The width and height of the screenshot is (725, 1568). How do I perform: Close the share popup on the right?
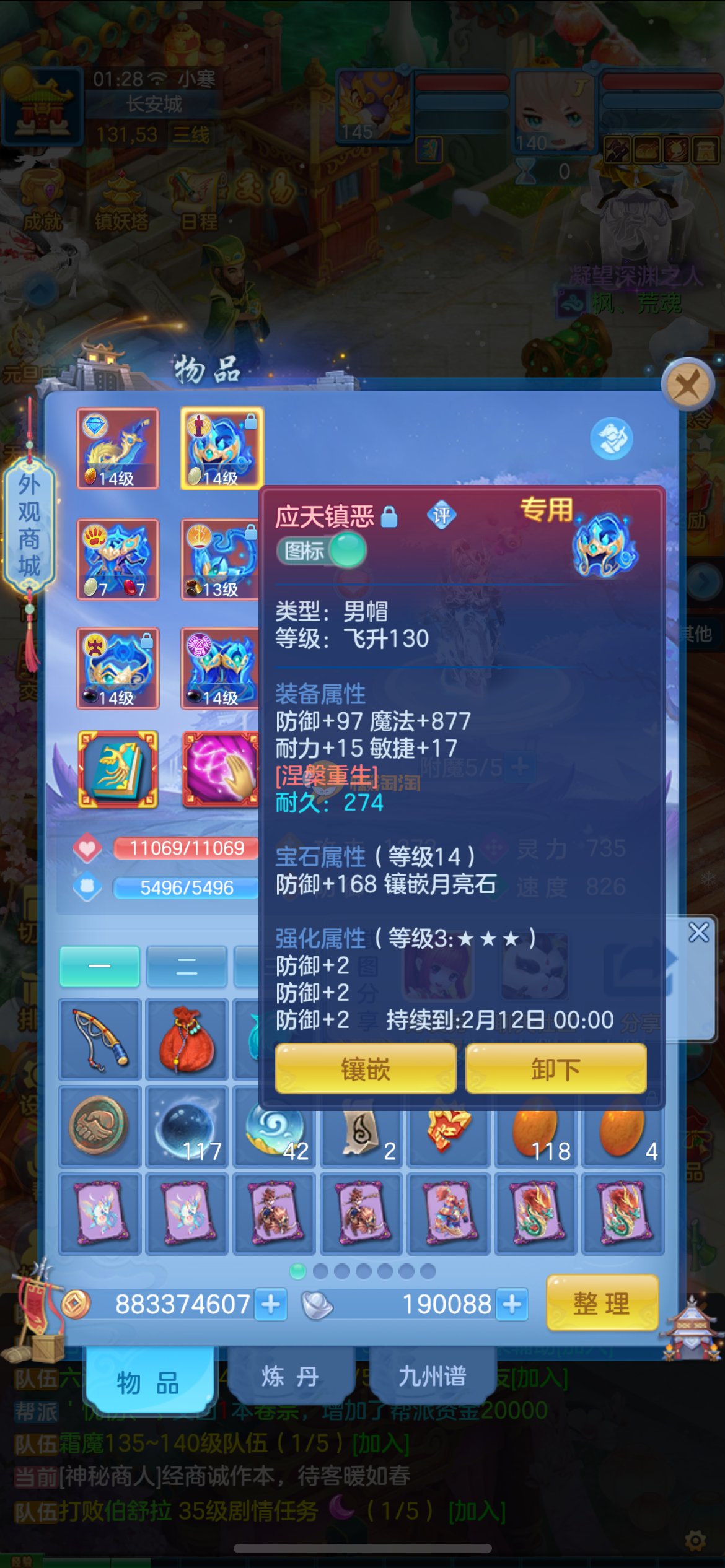coord(698,932)
